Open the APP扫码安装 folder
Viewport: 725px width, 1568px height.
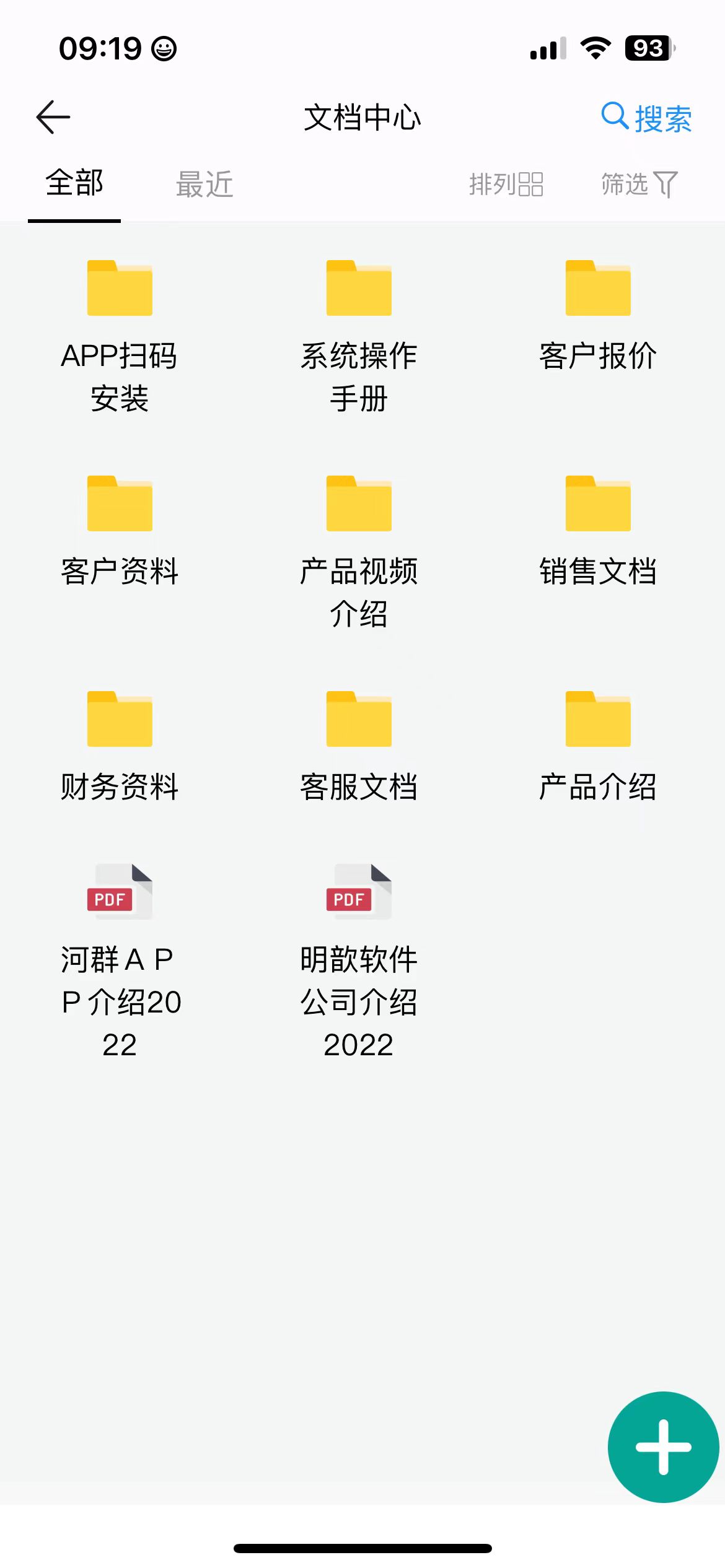pos(120,322)
